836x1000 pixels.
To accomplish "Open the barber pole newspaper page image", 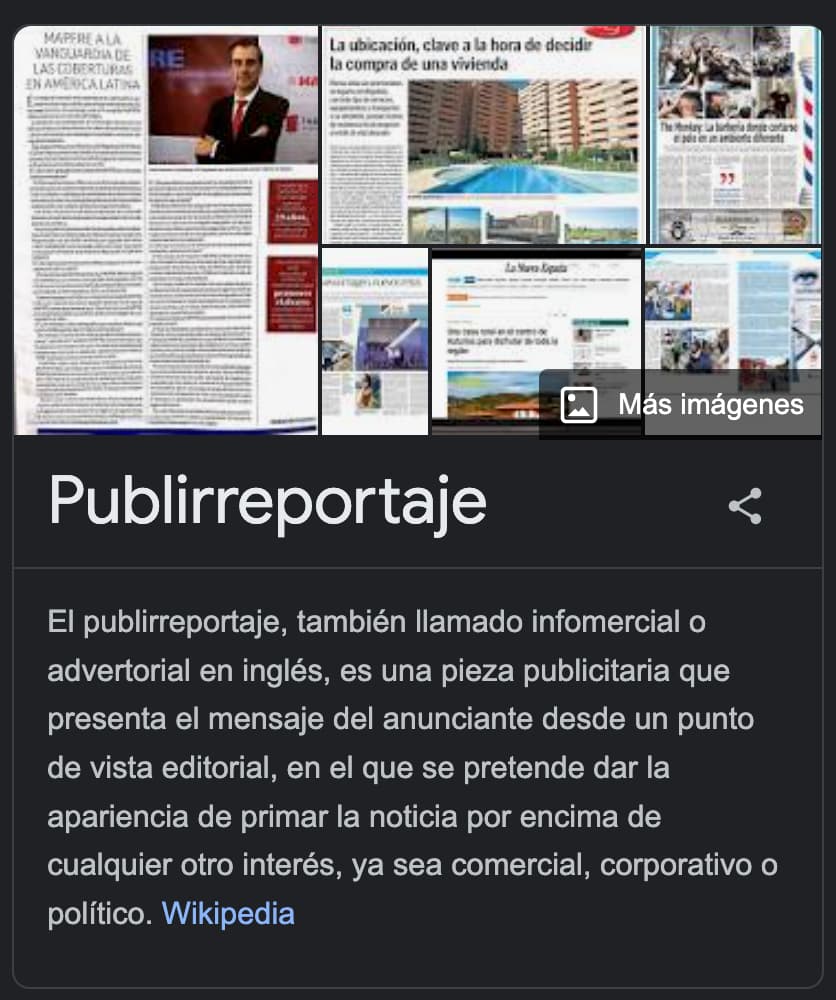I will pos(735,135).
